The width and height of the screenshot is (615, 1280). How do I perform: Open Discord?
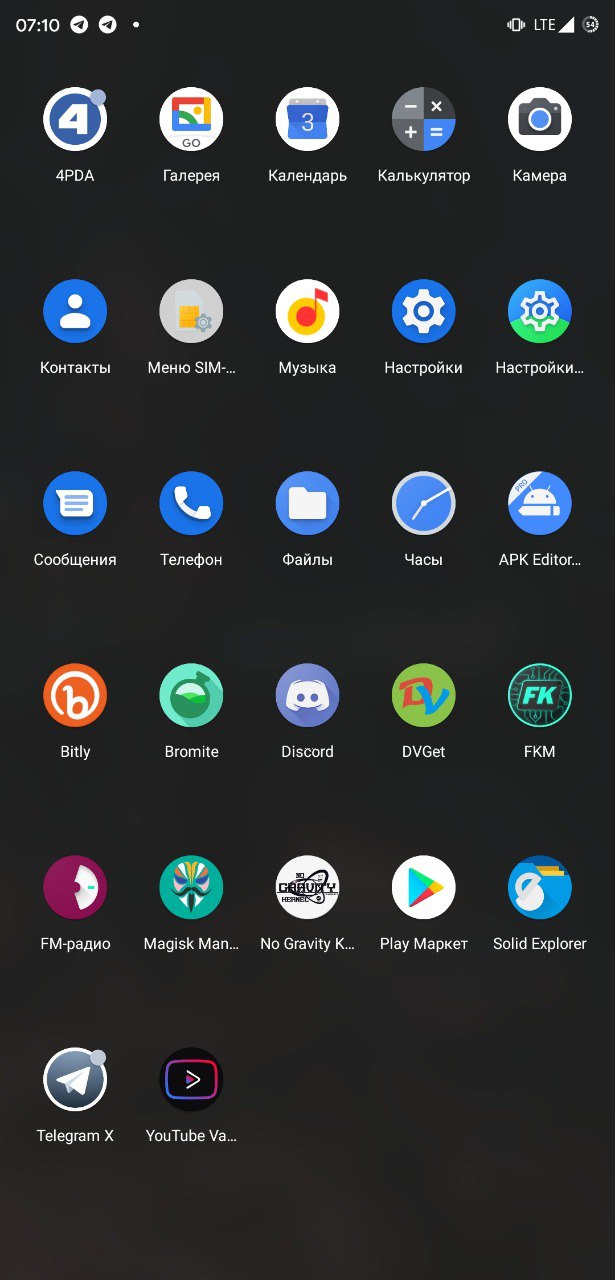tap(307, 696)
